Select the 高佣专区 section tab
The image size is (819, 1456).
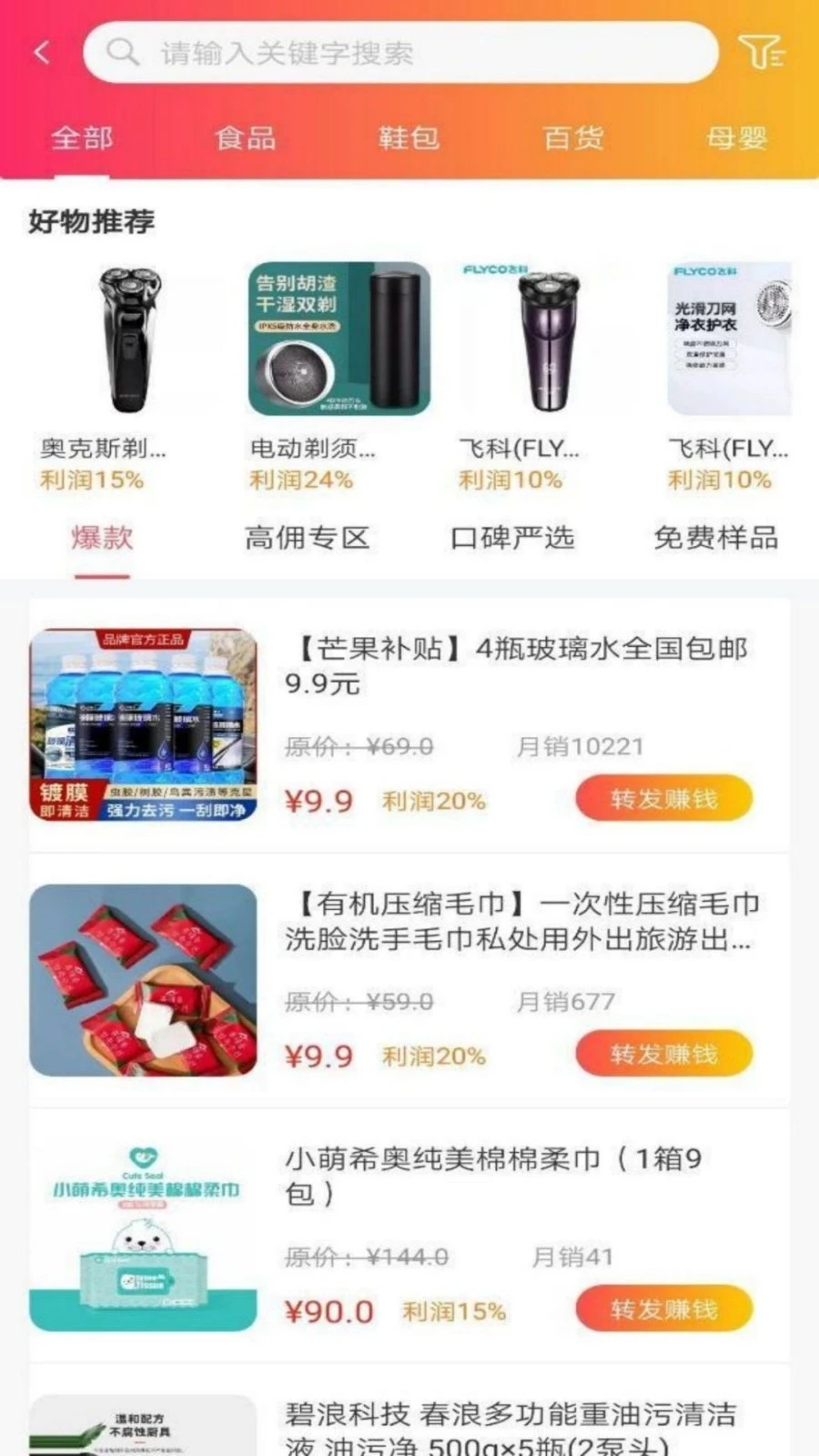308,539
